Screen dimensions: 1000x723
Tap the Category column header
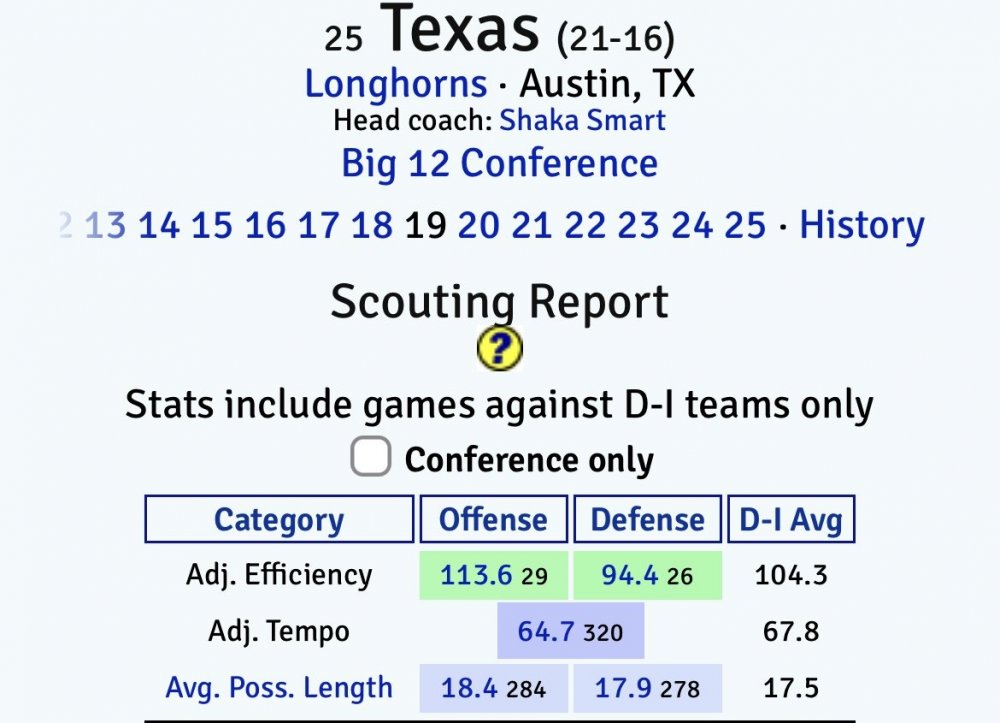pyautogui.click(x=279, y=520)
